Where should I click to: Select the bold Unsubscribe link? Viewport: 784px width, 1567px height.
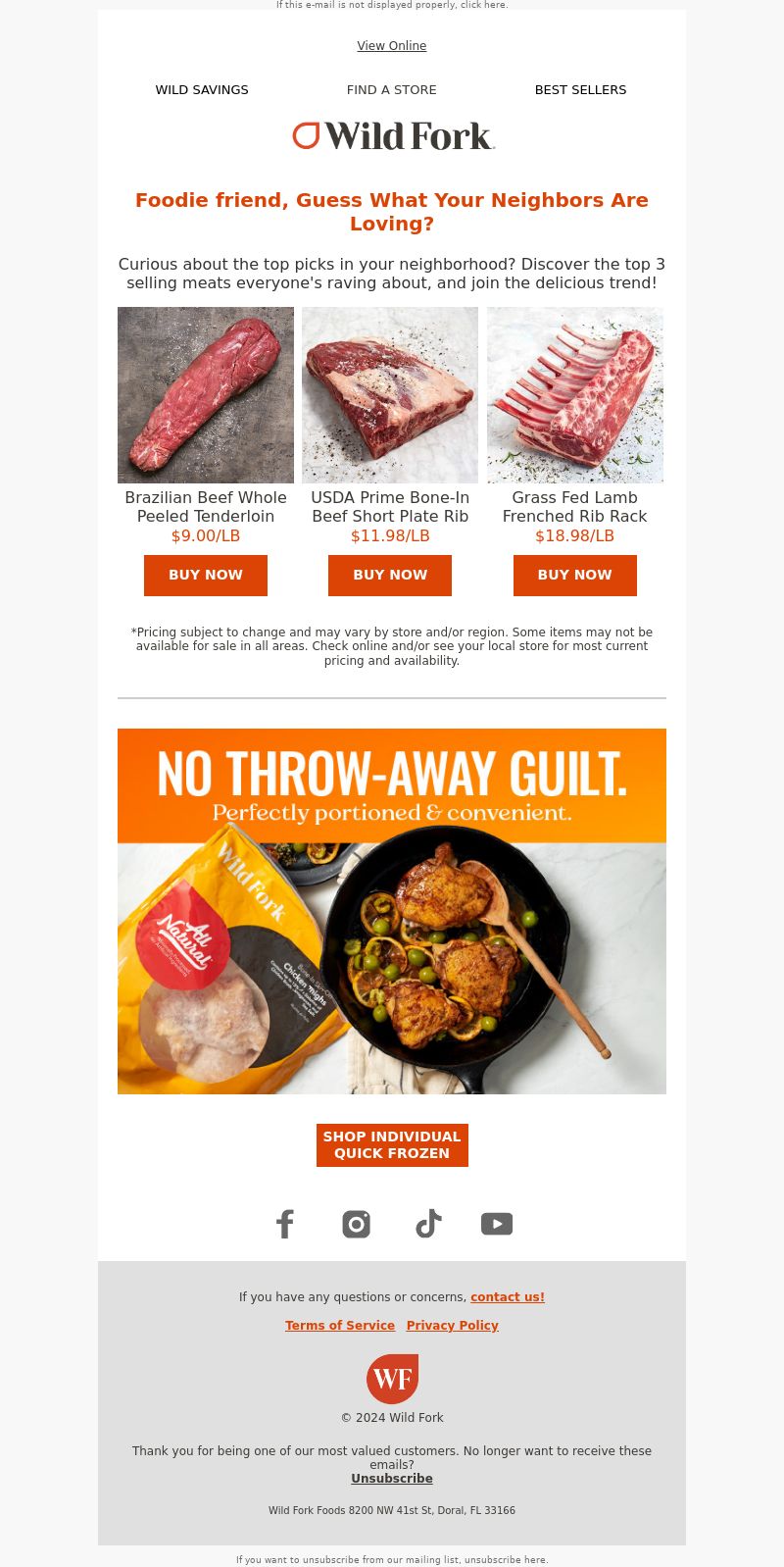coord(392,1479)
